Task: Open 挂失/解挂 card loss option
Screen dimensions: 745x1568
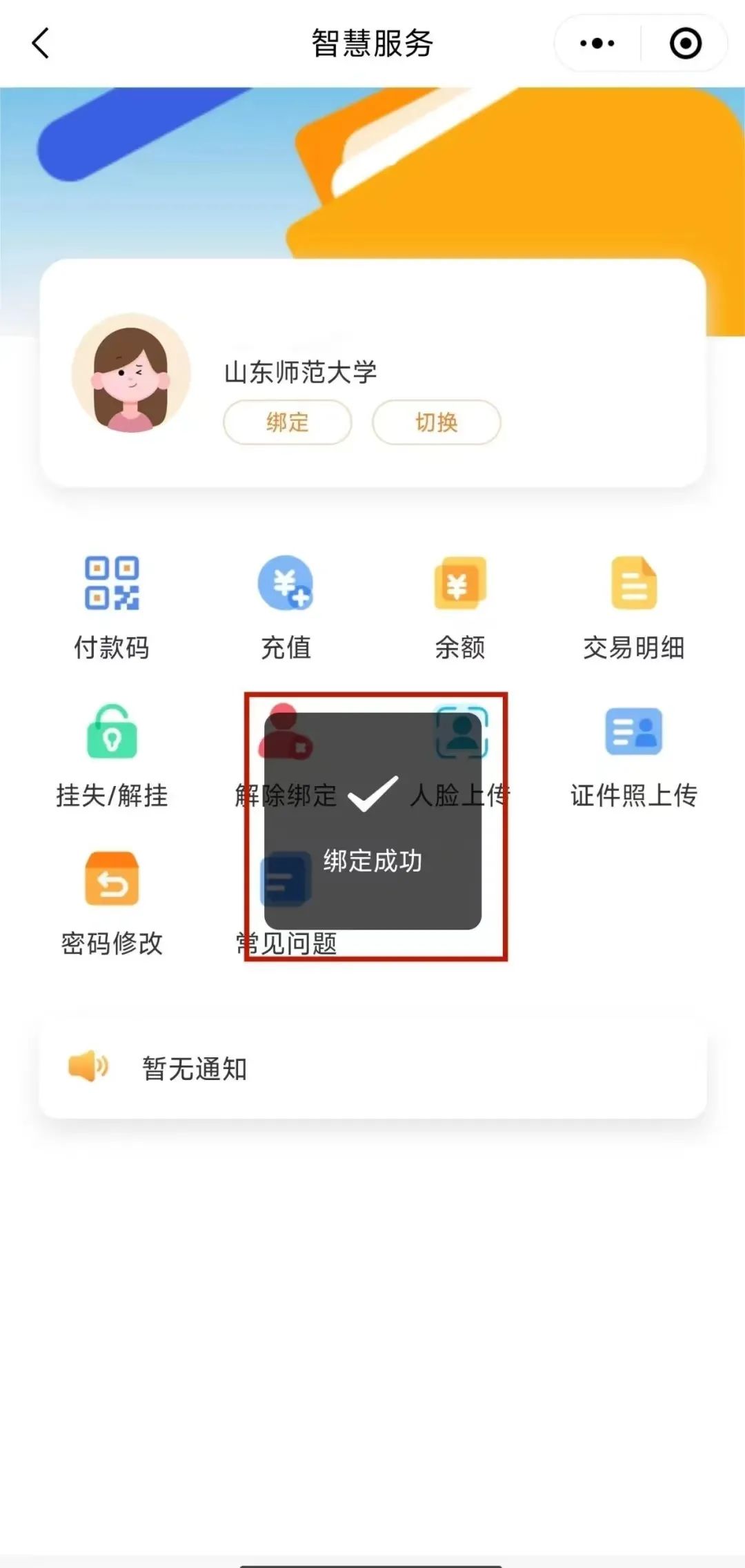Action: (112, 756)
